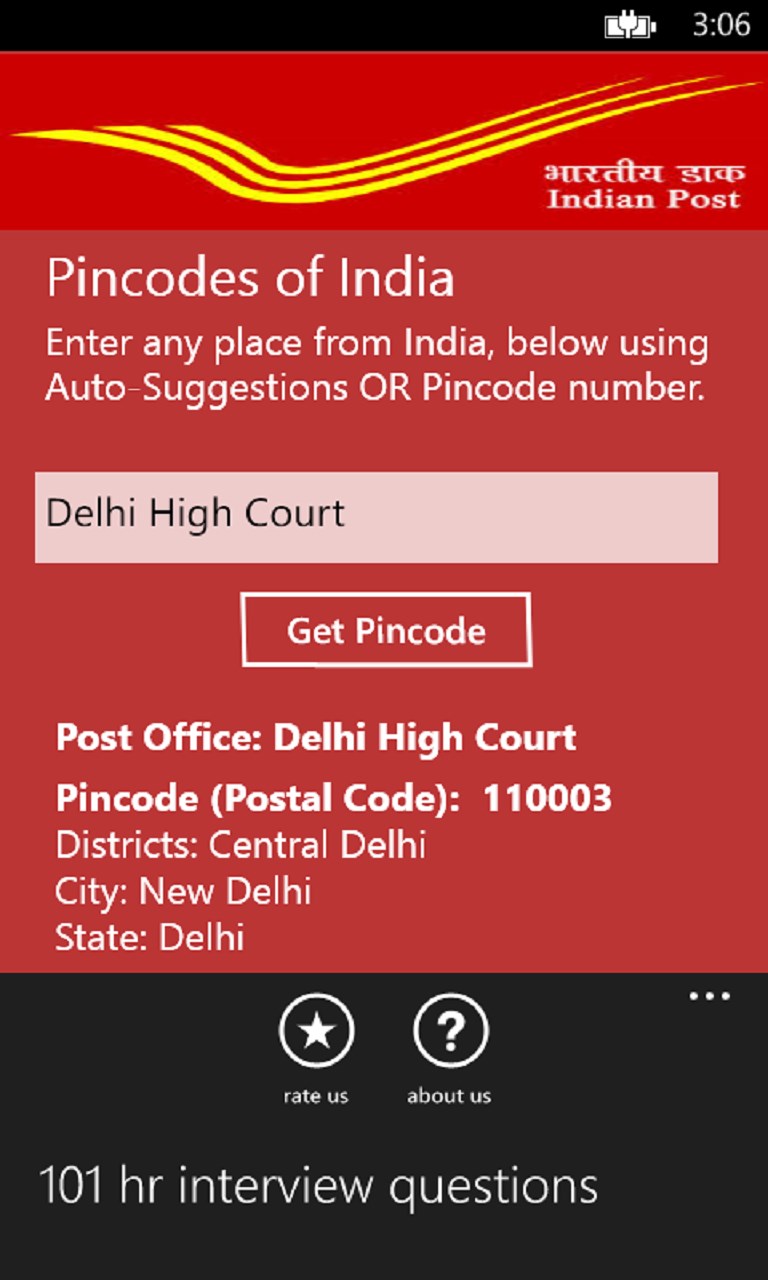This screenshot has width=768, height=1280.
Task: Tap the Get Pincode button
Action: tap(386, 630)
